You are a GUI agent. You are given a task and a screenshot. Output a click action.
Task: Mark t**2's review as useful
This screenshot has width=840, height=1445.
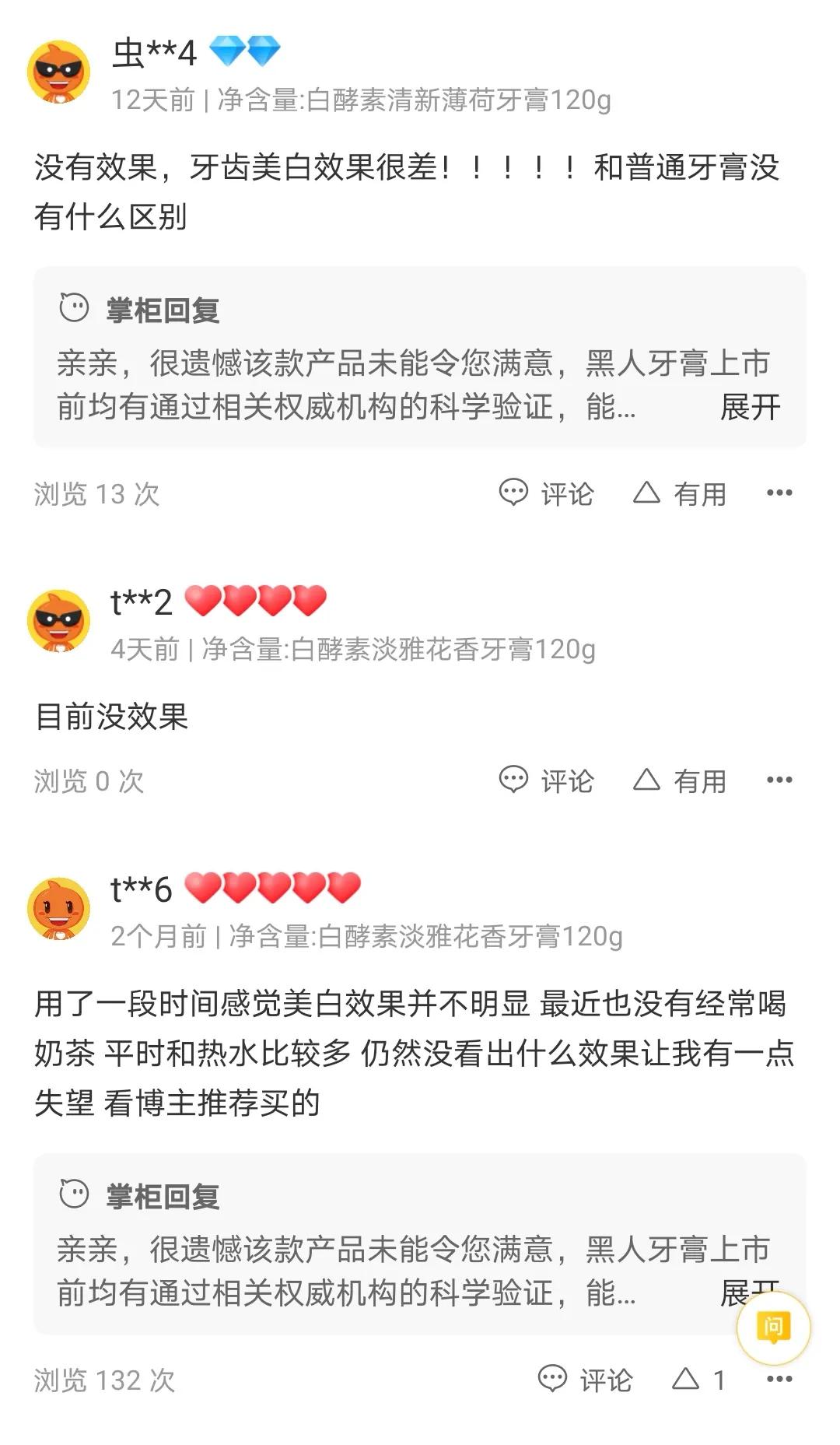(680, 780)
